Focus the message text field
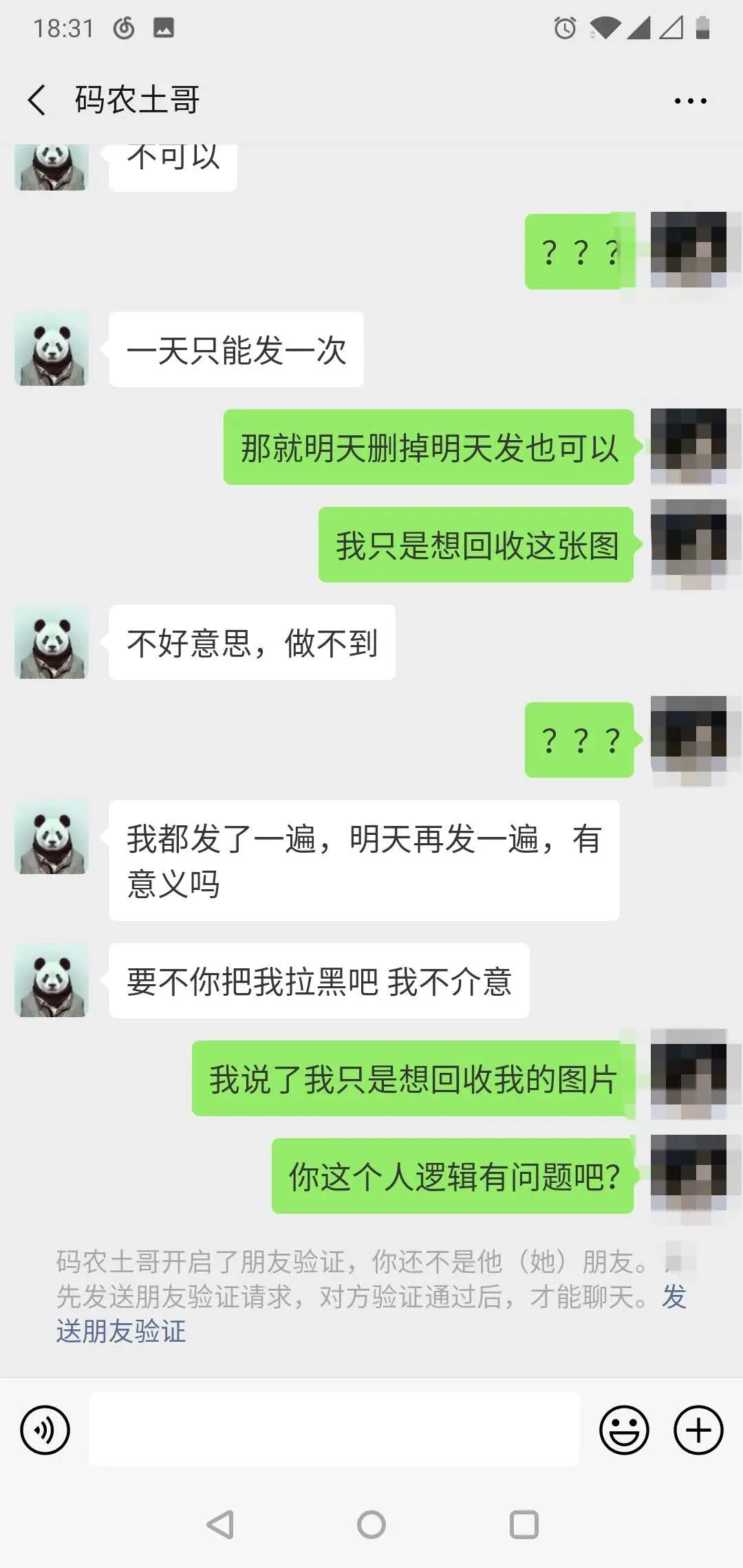 tap(334, 1429)
